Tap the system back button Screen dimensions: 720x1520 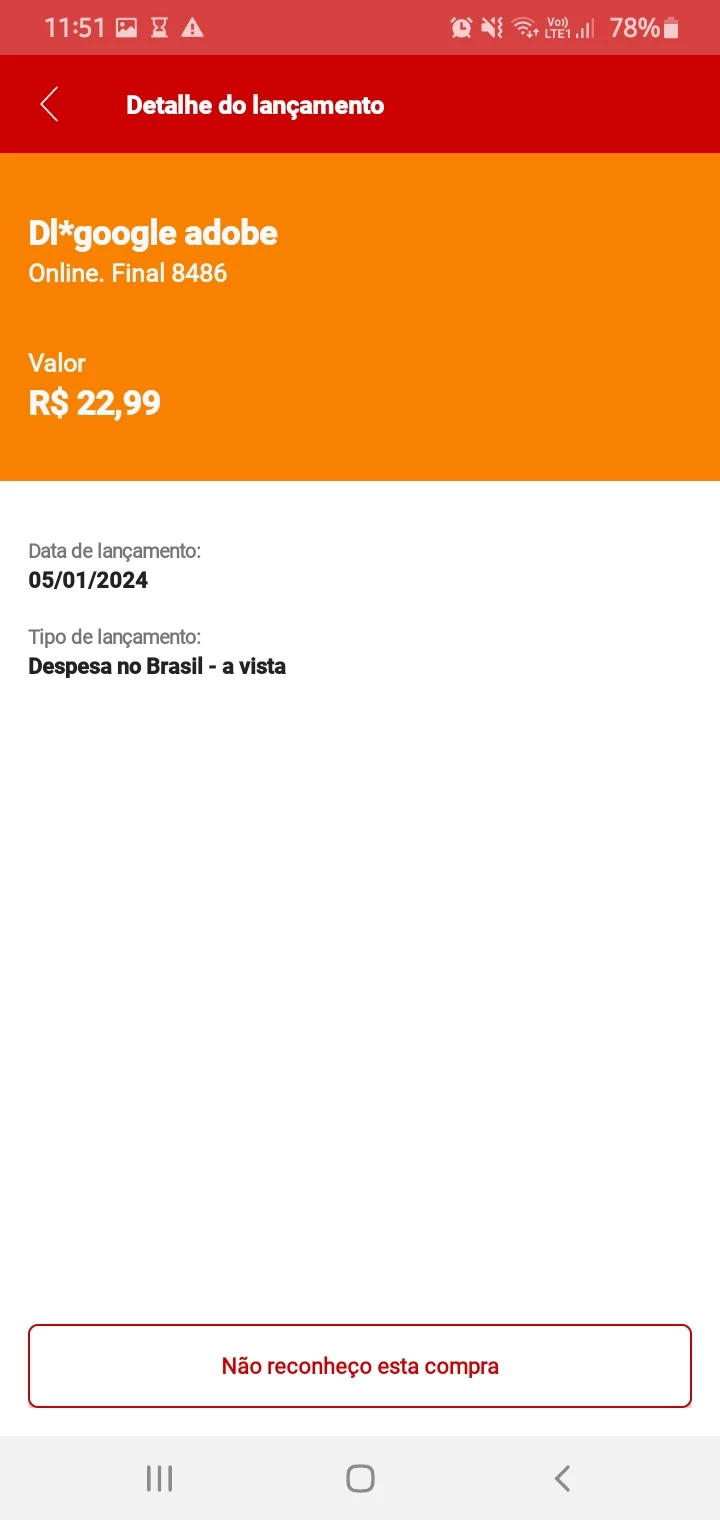click(562, 1478)
